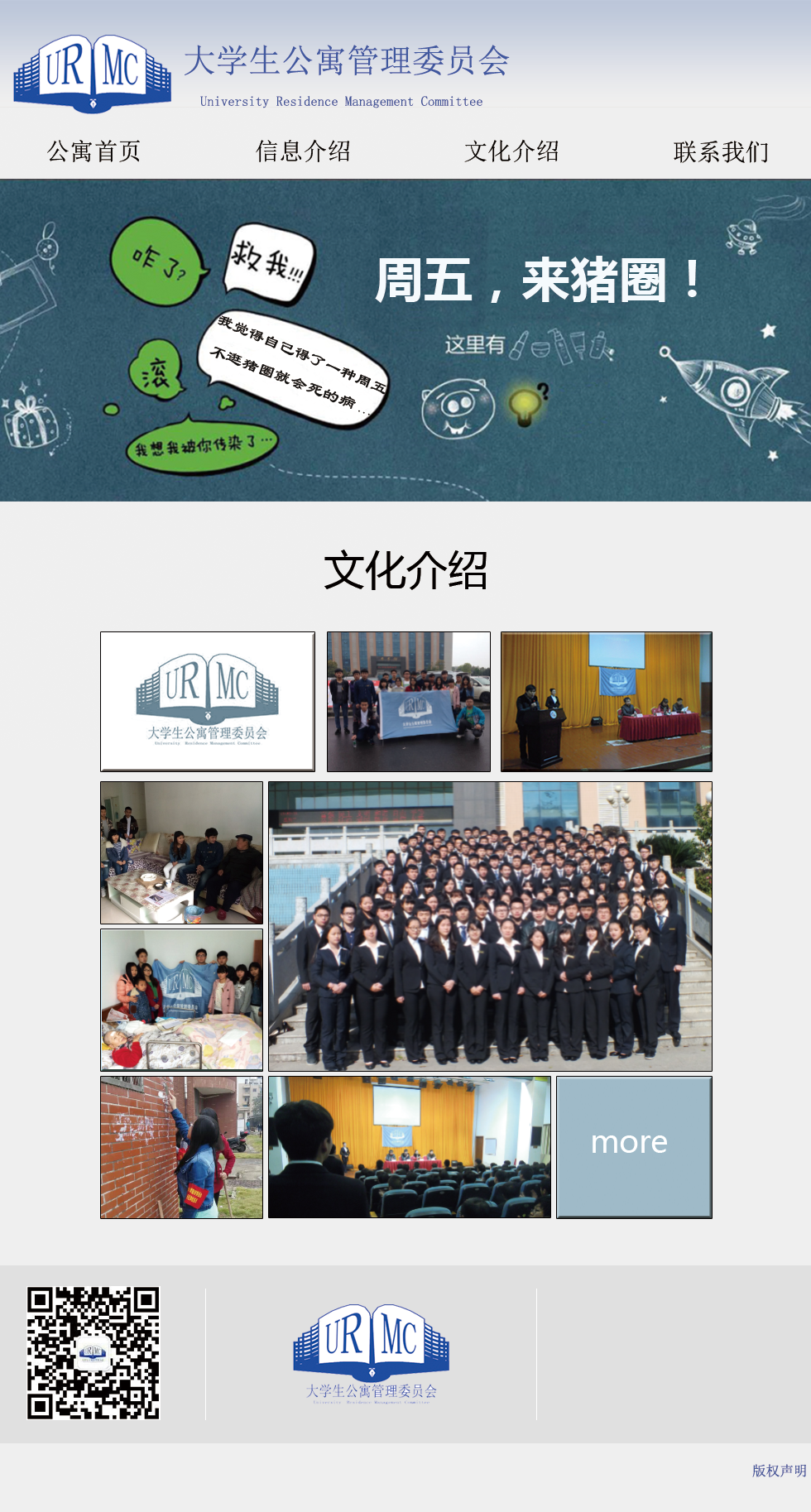Open the 公寓首页 navigation item
Screen dimensions: 811x1512
pyautogui.click(x=94, y=151)
